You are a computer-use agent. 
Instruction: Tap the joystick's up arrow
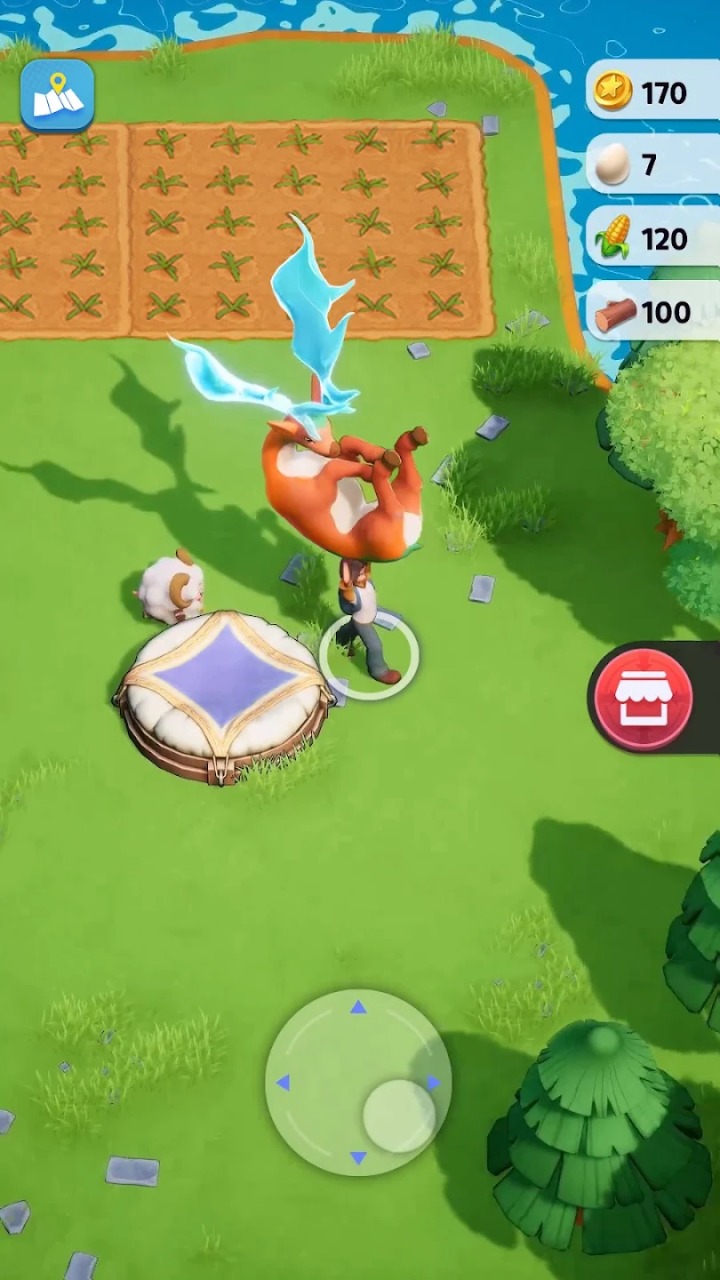(358, 1008)
